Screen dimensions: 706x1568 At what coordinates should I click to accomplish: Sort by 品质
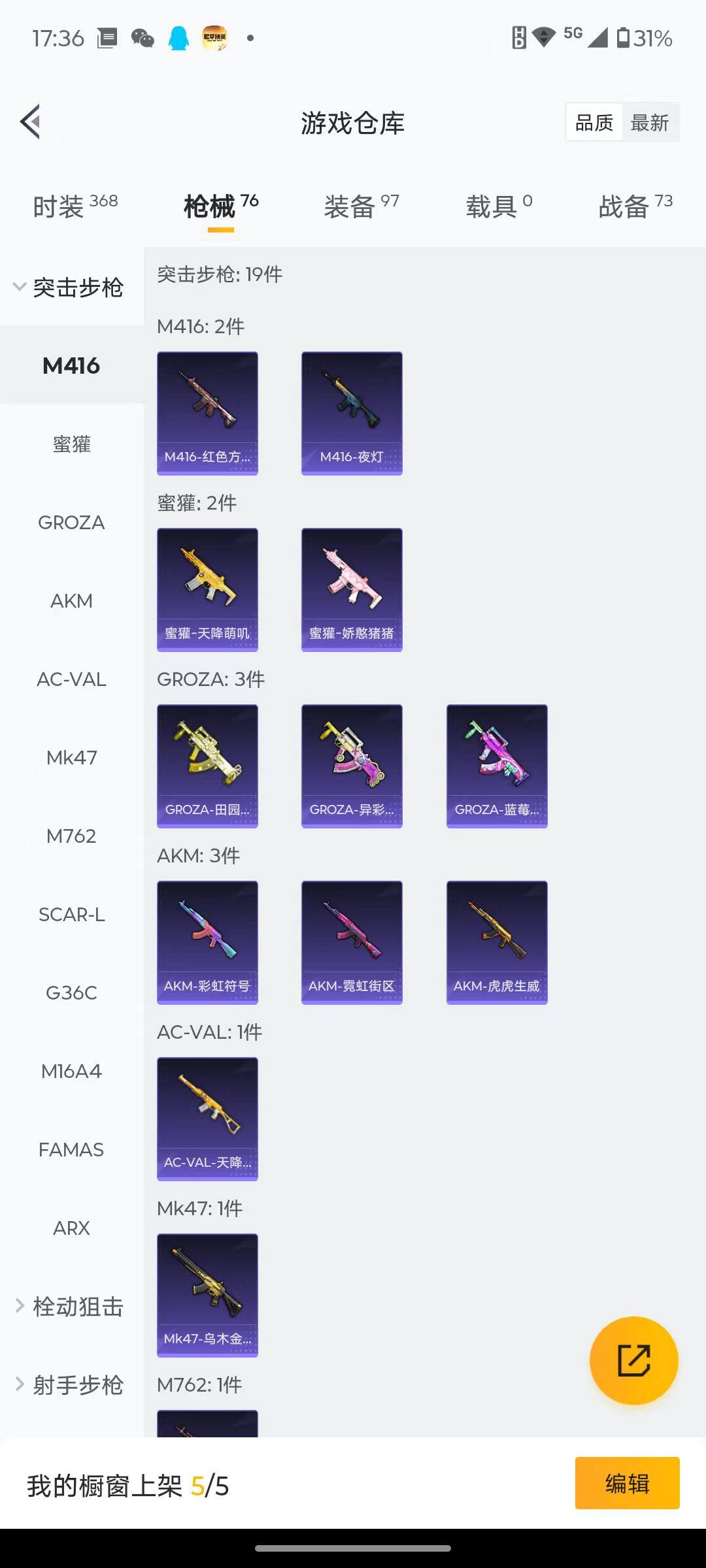point(594,123)
